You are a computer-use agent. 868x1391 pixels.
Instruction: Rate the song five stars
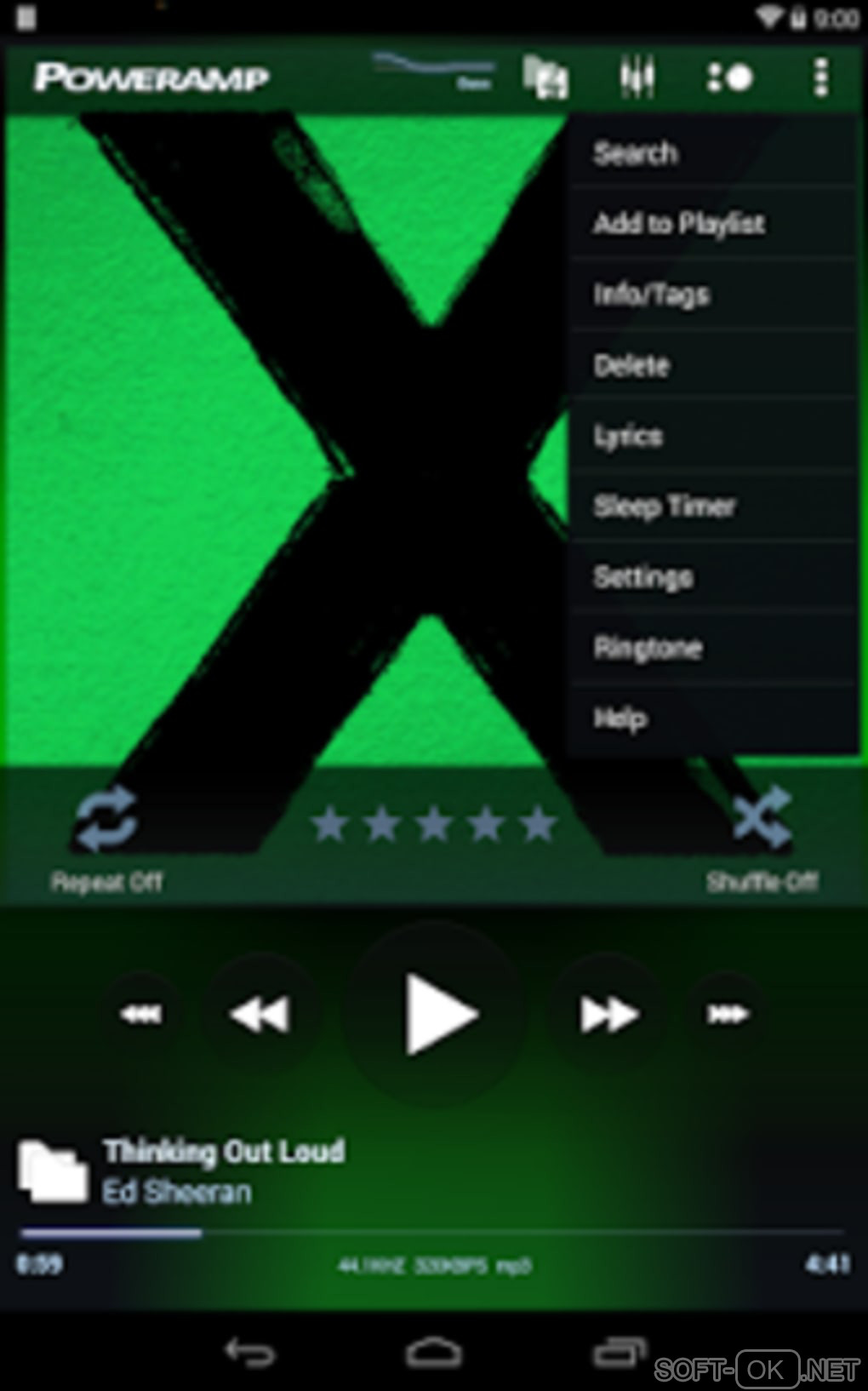[x=539, y=824]
